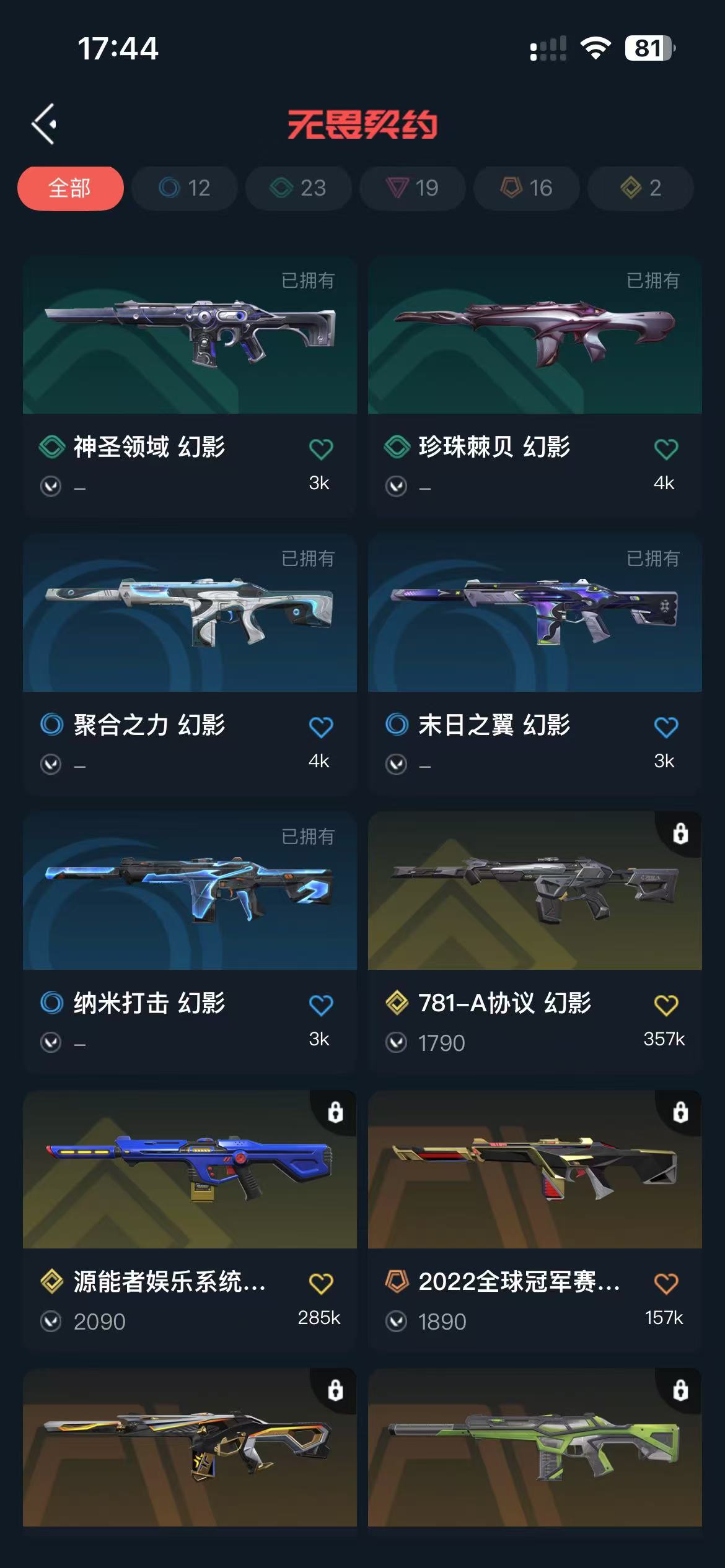Like the 2022全球冠军赛 skin
Image resolution: width=725 pixels, height=1568 pixels.
coord(666,1283)
